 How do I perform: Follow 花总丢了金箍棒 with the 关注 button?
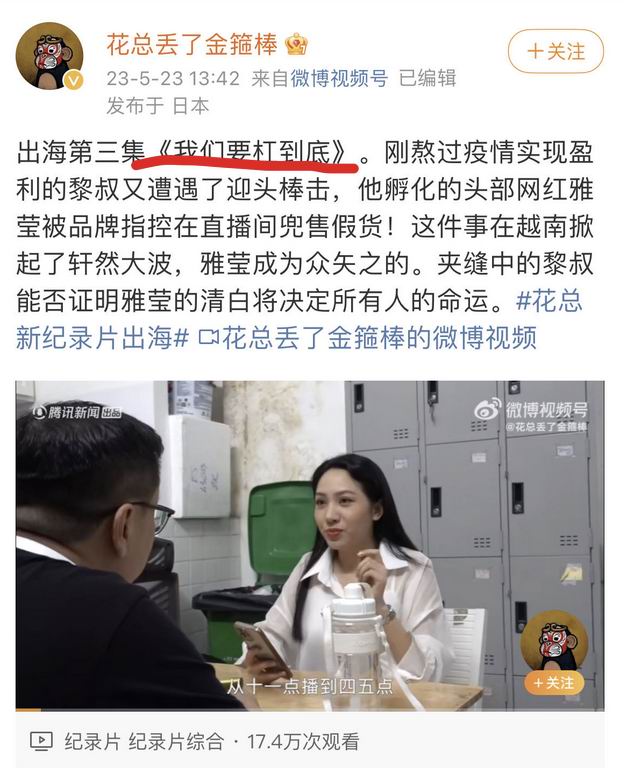tap(555, 51)
